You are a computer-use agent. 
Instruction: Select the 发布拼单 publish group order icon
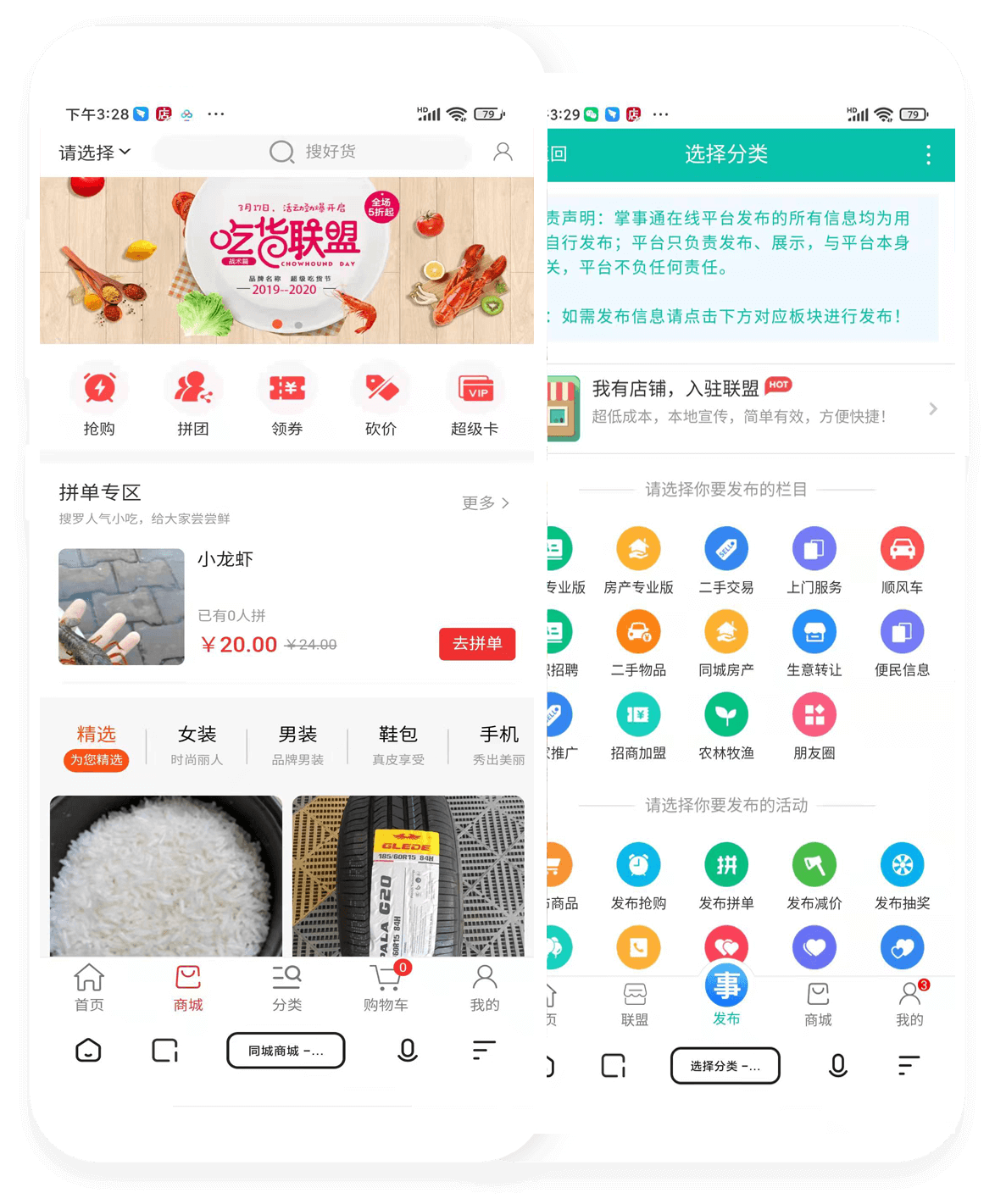pos(725,865)
